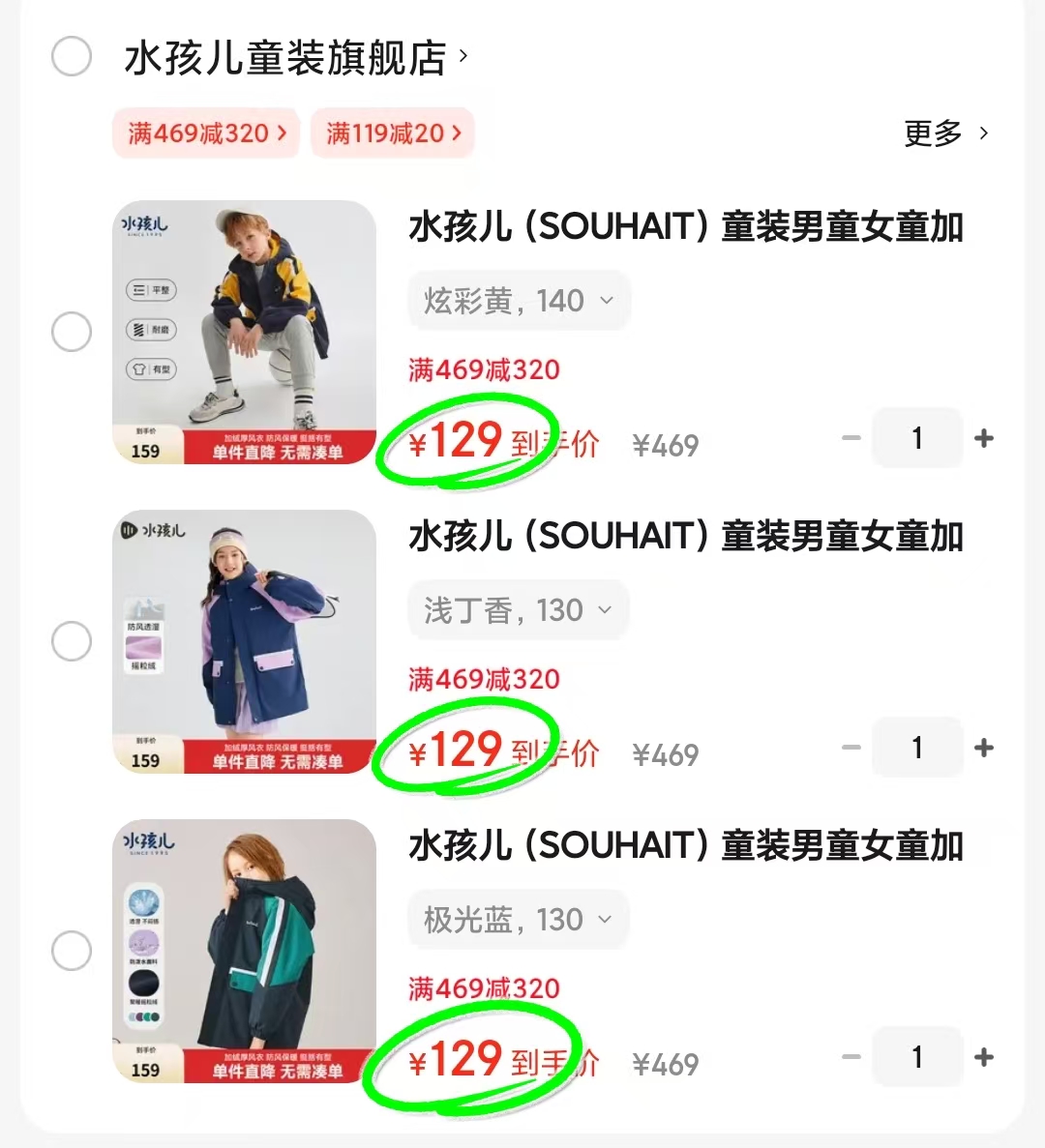1045x1148 pixels.
Task: Change the 极光蓝, 130 variant dropdown
Action: (x=519, y=920)
